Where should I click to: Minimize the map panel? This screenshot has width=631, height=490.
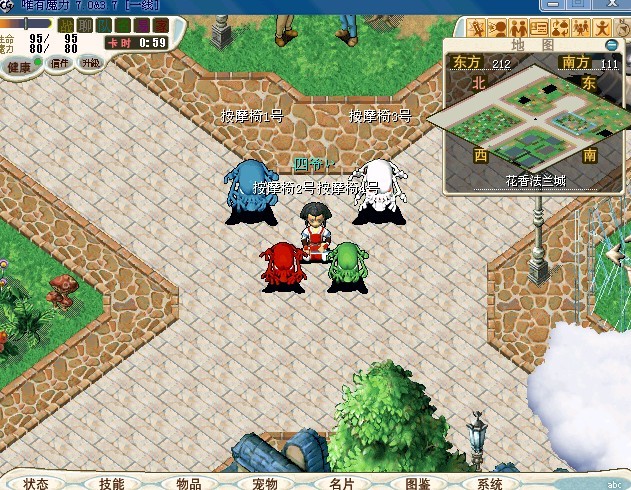(611, 45)
